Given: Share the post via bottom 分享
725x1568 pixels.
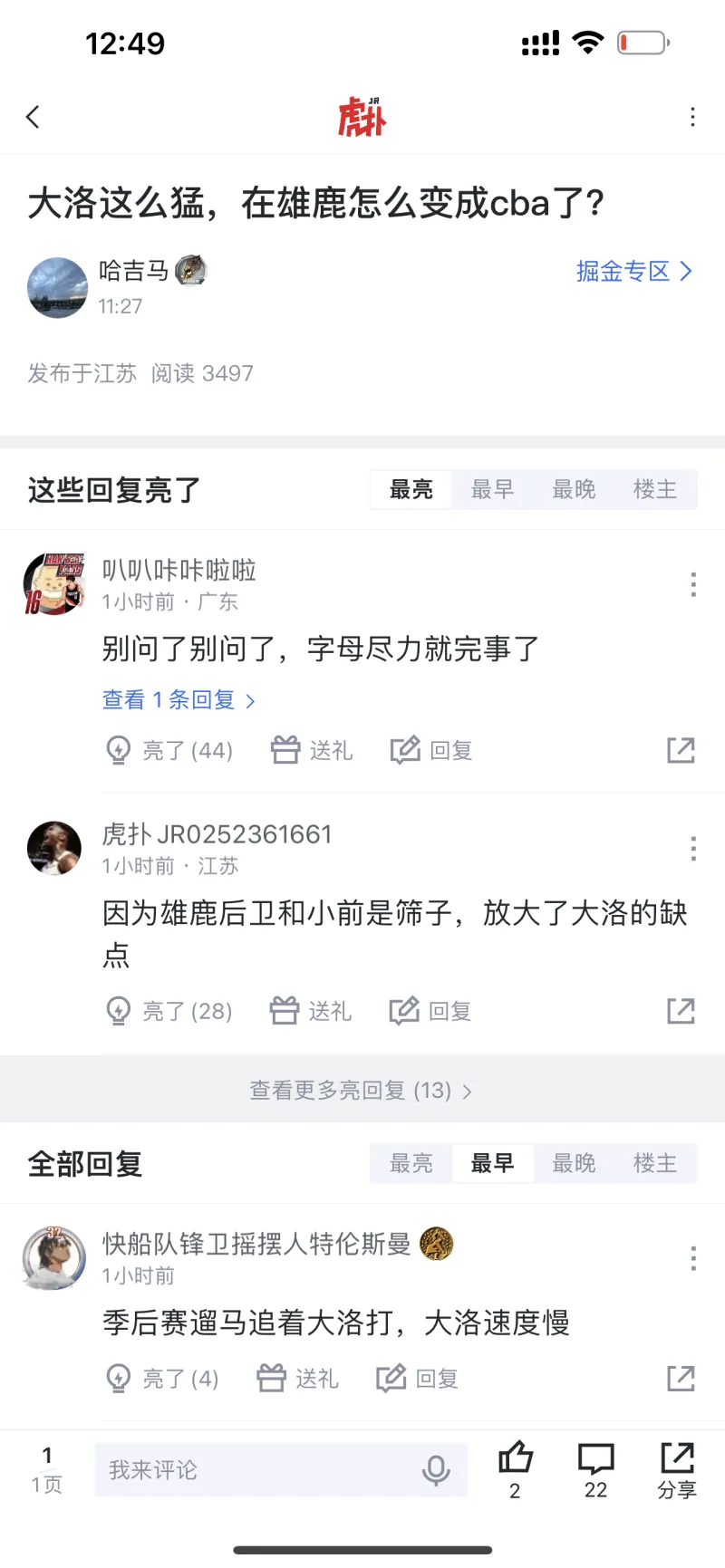Looking at the screenshot, I should (x=677, y=1468).
